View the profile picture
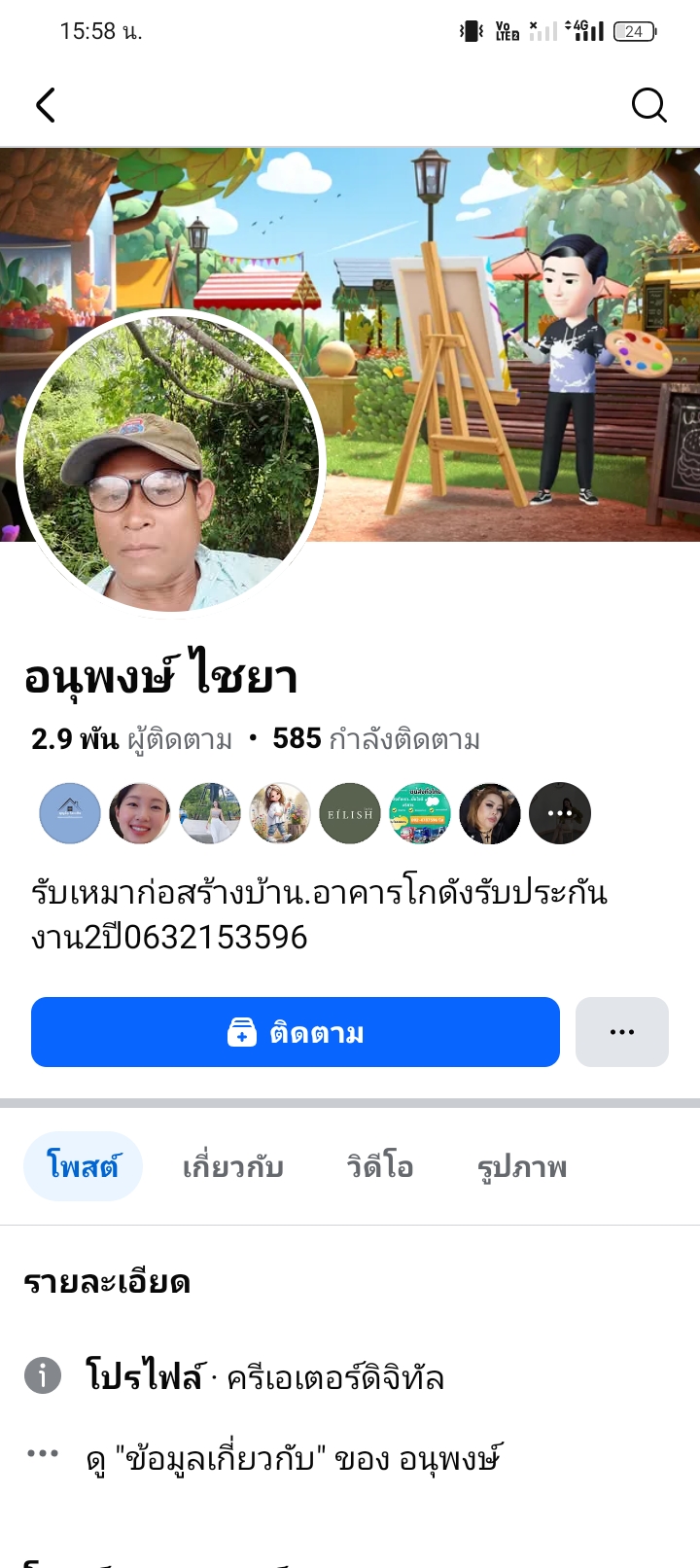The image size is (700, 1568). 171,465
